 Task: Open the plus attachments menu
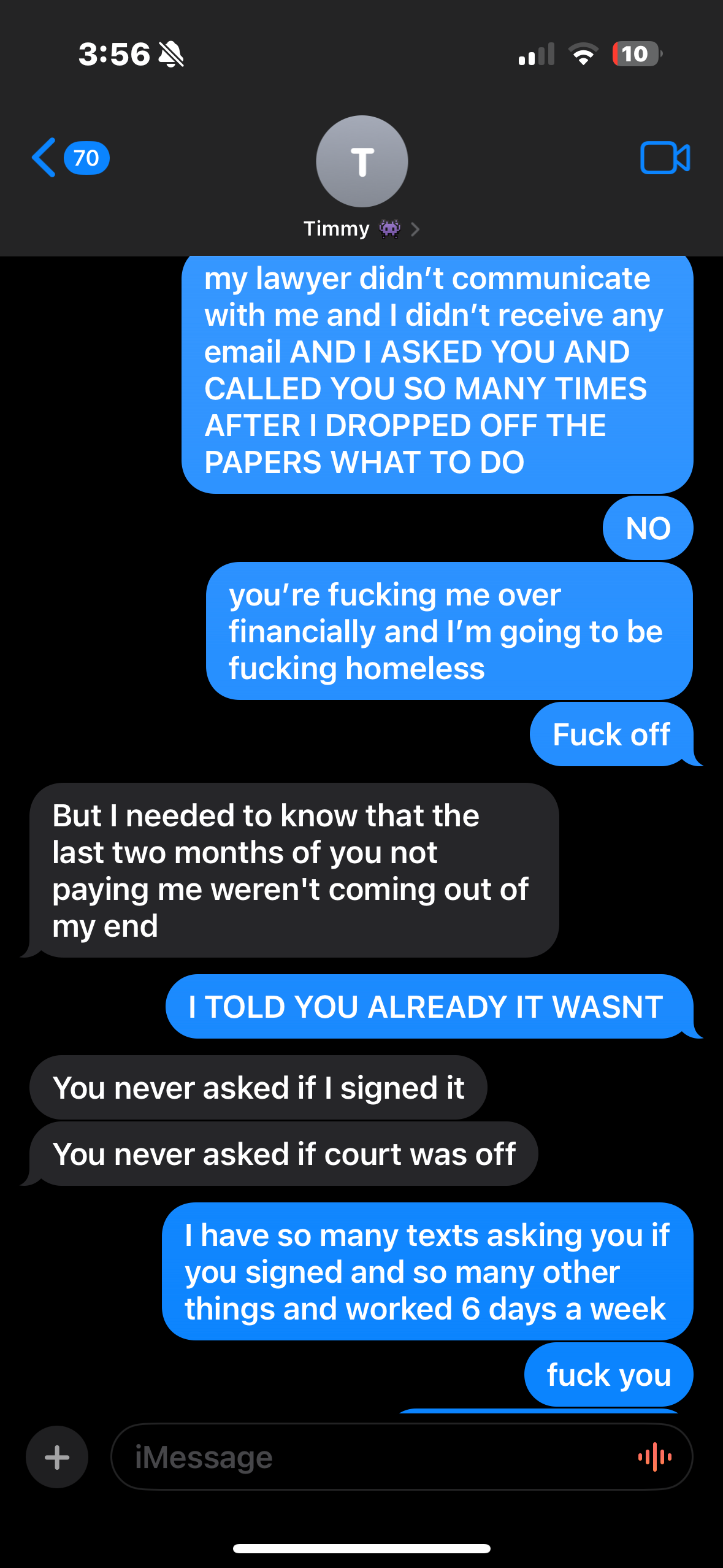57,1457
